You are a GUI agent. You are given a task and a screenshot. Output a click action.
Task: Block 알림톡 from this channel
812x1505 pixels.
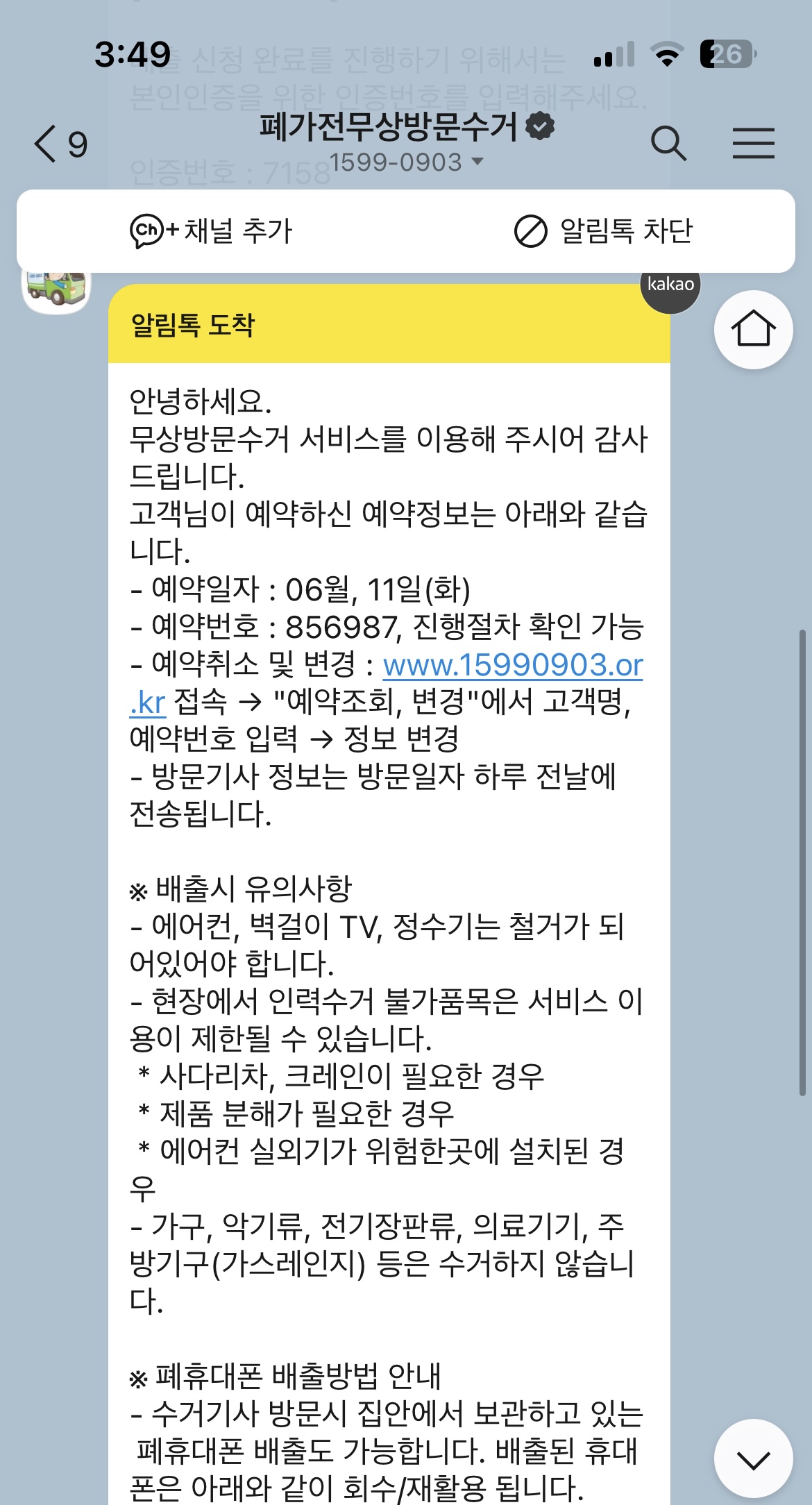point(604,231)
